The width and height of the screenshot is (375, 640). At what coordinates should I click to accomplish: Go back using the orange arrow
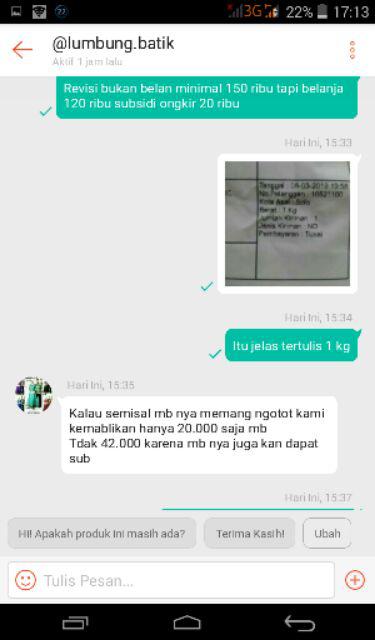coord(22,50)
